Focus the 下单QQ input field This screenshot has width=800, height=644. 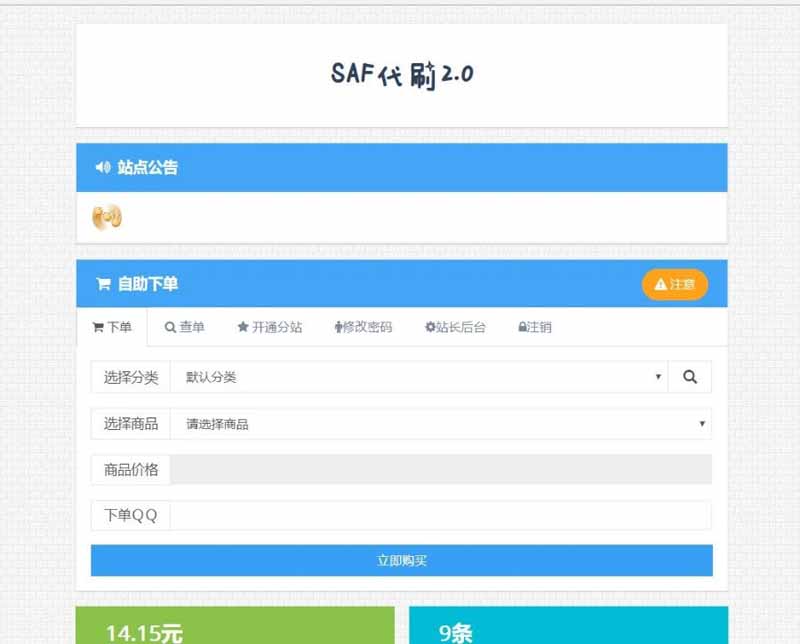pyautogui.click(x=440, y=516)
